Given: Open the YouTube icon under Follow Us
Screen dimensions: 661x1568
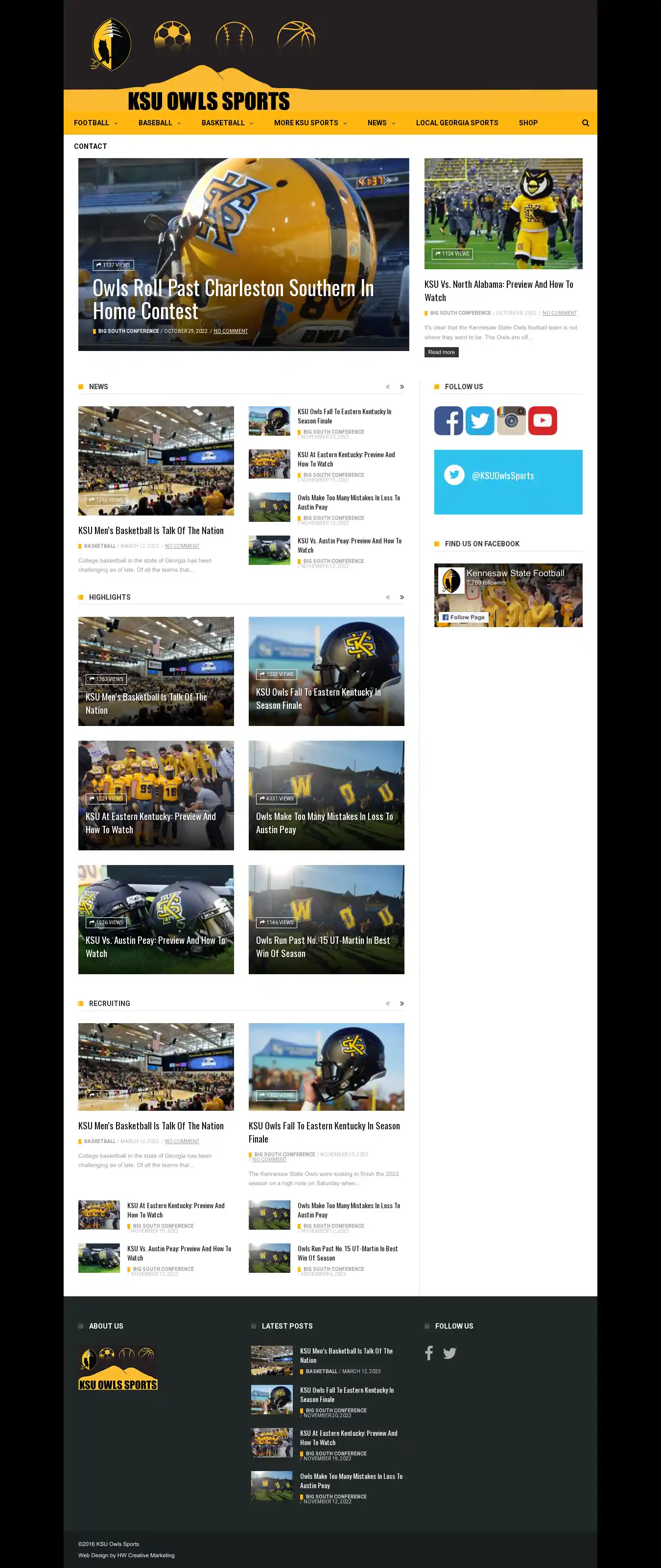Looking at the screenshot, I should point(543,421).
